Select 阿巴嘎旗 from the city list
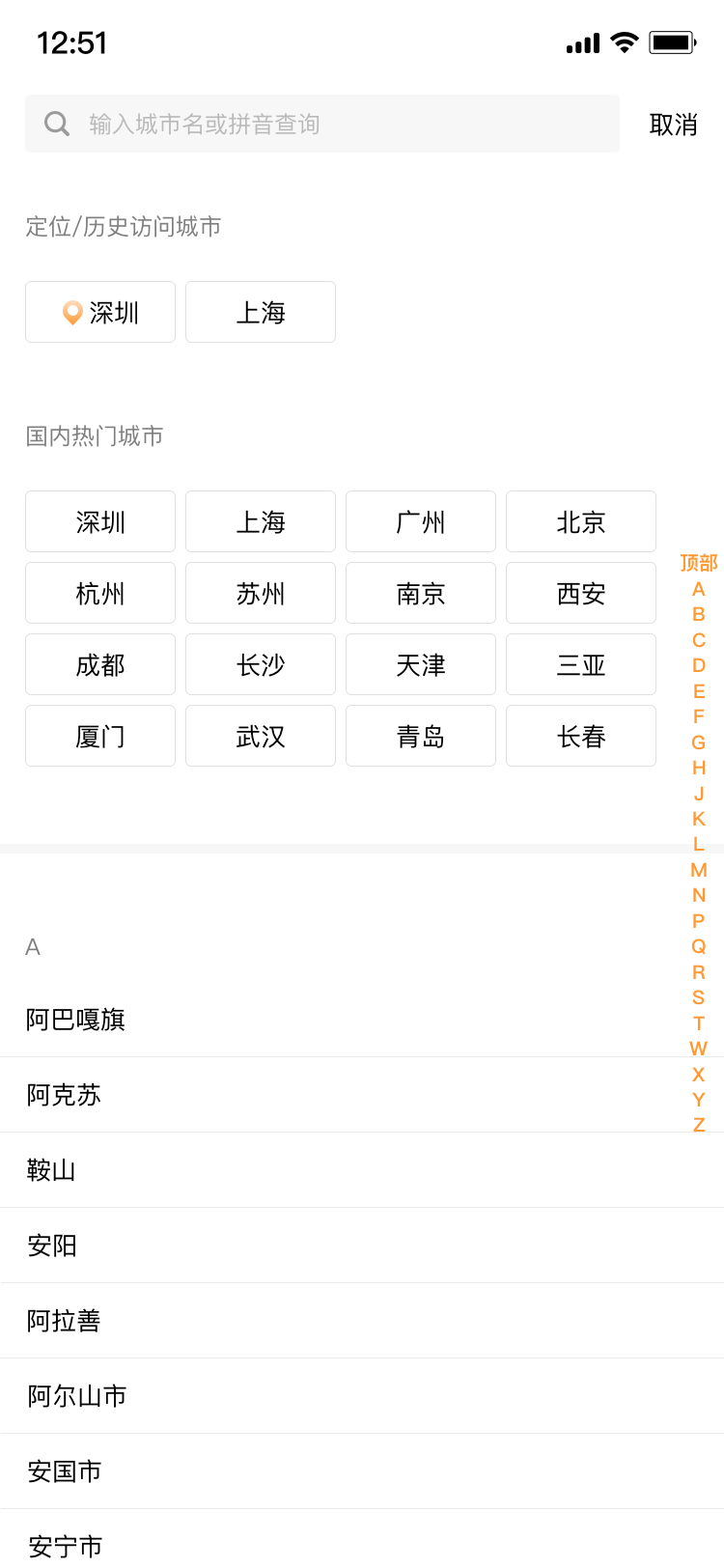 [75, 1020]
